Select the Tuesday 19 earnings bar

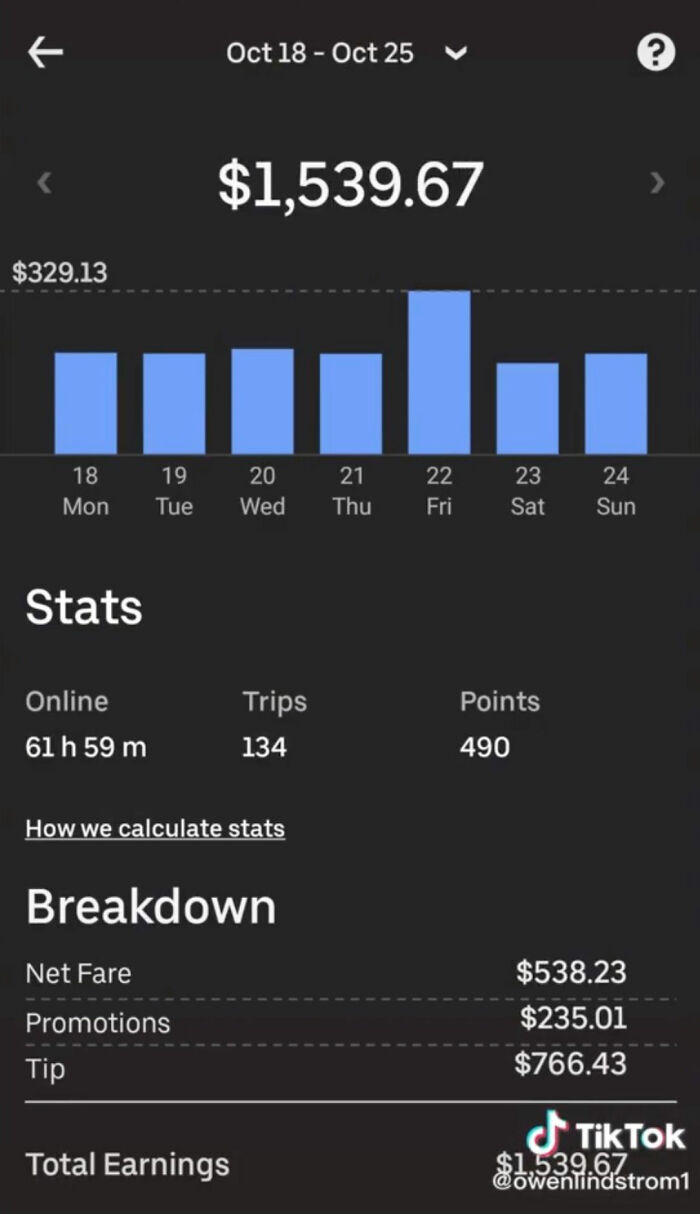(x=174, y=403)
